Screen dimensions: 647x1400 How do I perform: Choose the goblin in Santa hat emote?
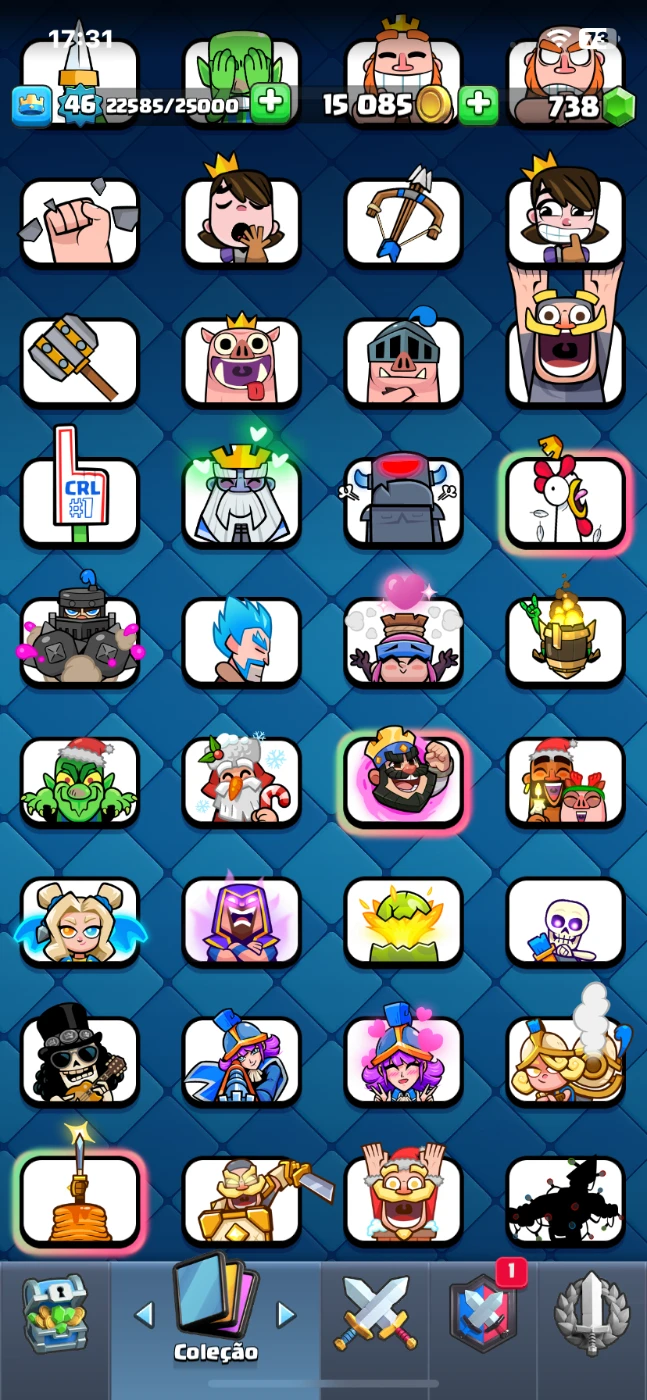pos(79,781)
